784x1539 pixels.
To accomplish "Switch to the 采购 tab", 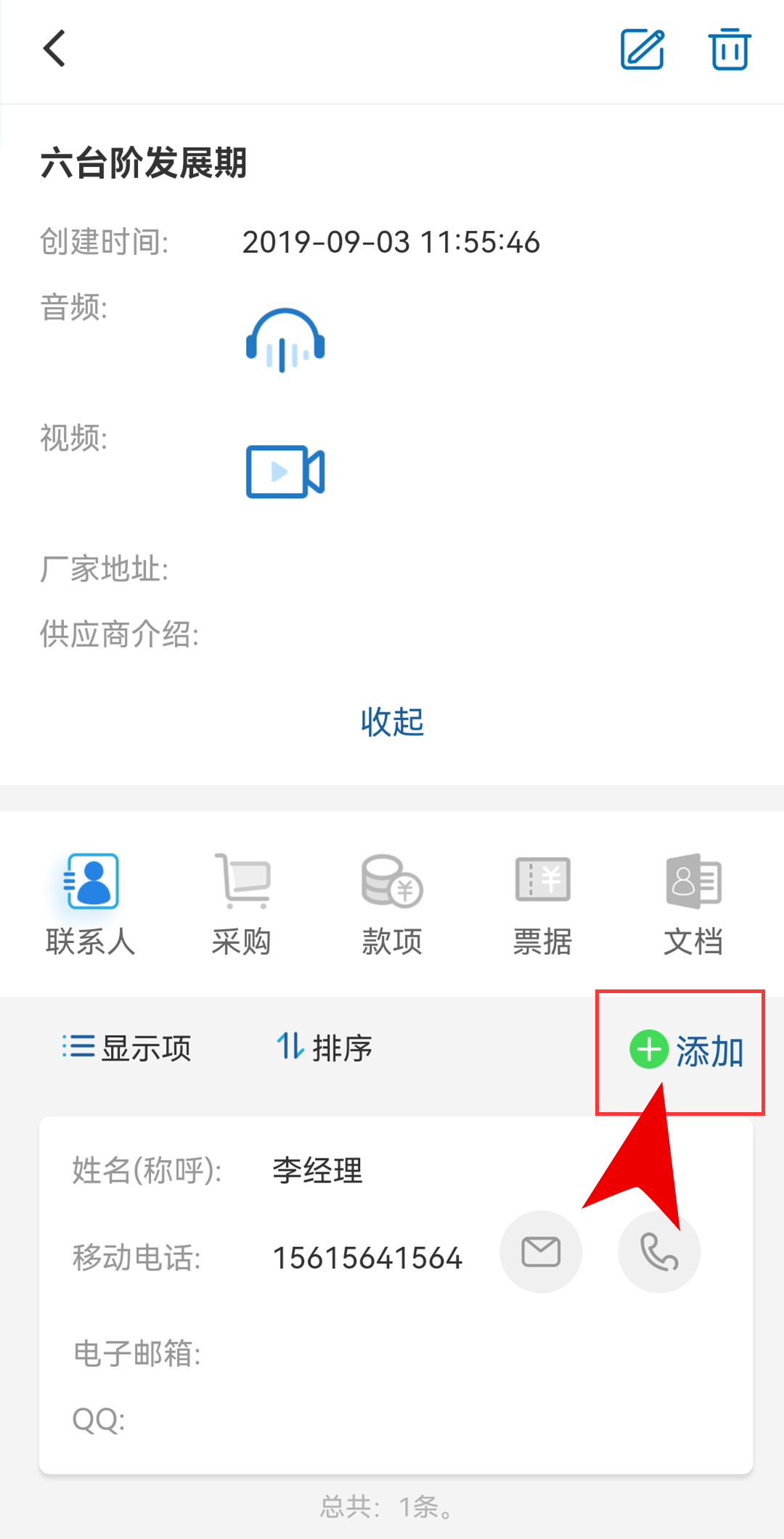I will tap(242, 904).
